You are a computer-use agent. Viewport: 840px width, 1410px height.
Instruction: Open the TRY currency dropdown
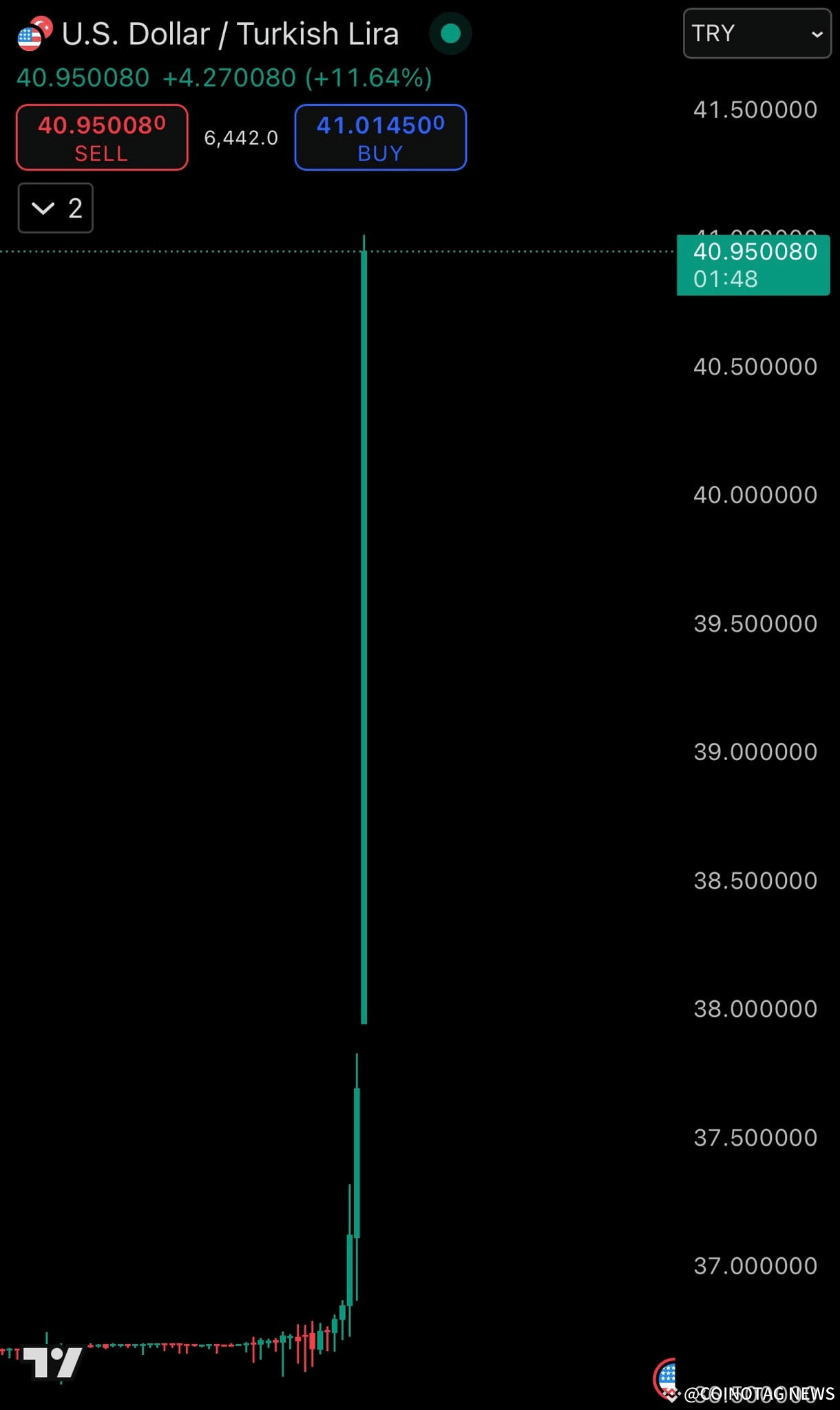(x=756, y=33)
